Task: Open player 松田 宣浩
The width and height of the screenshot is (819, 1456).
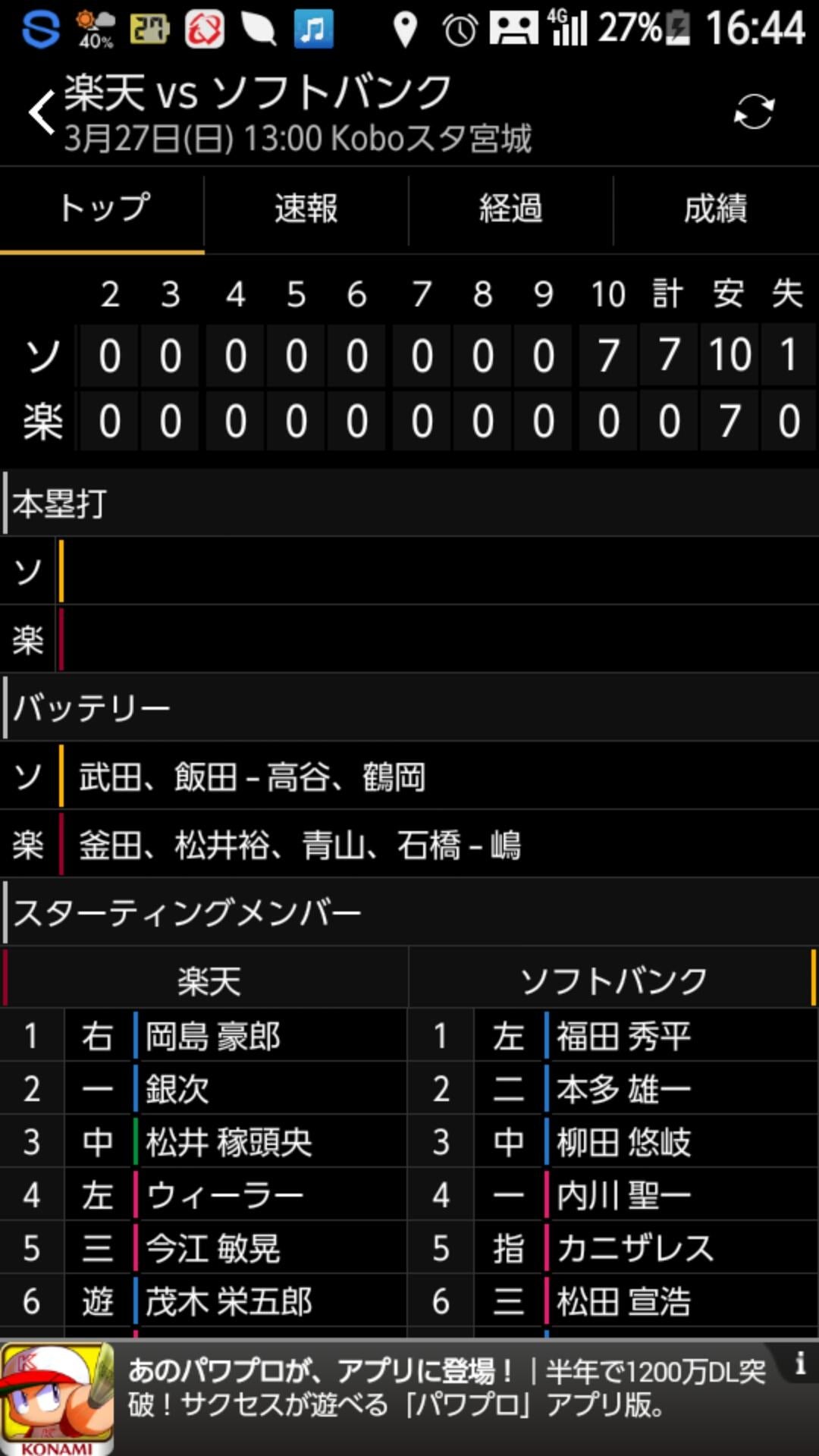Action: point(623,1302)
